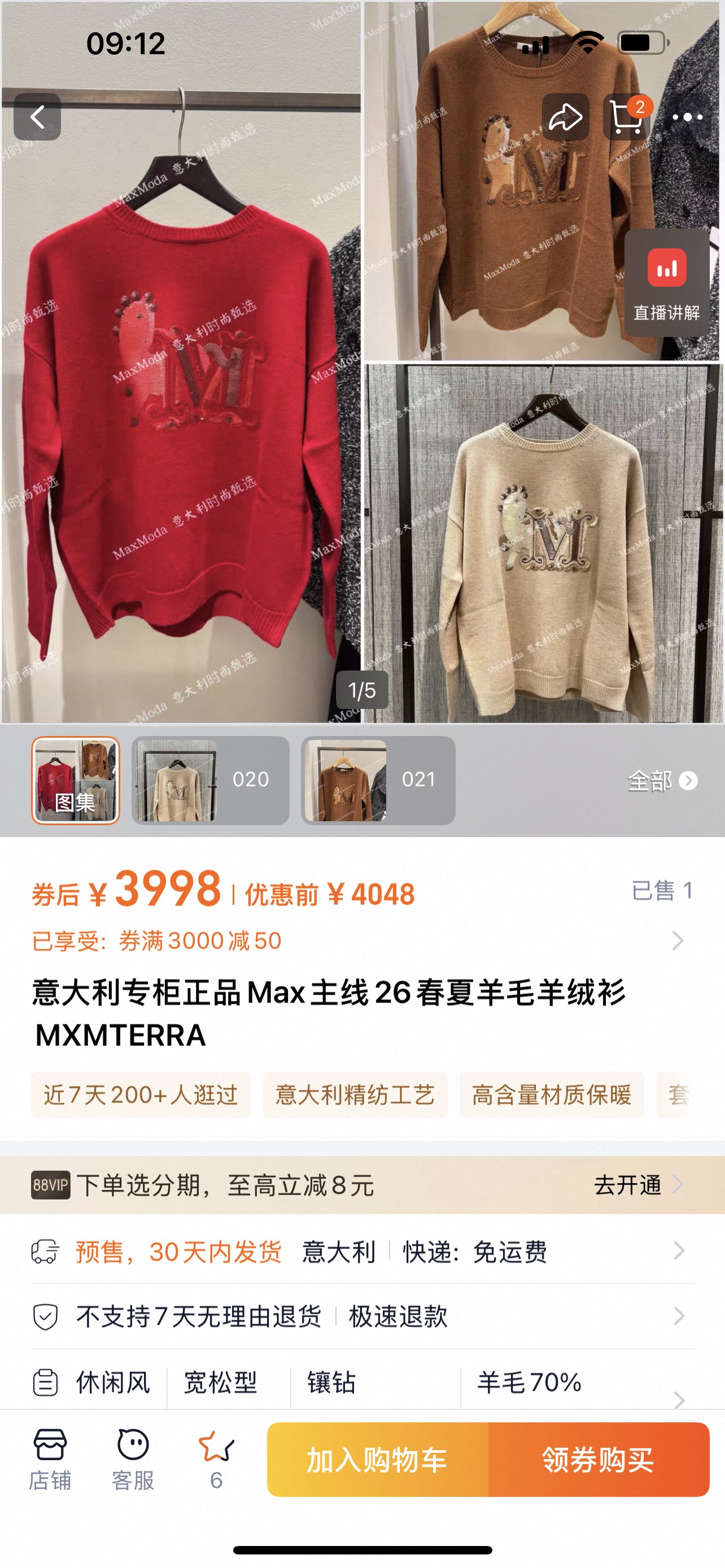This screenshot has width=725, height=1568.
Task: Contact 客服 customer service
Action: tap(133, 1459)
